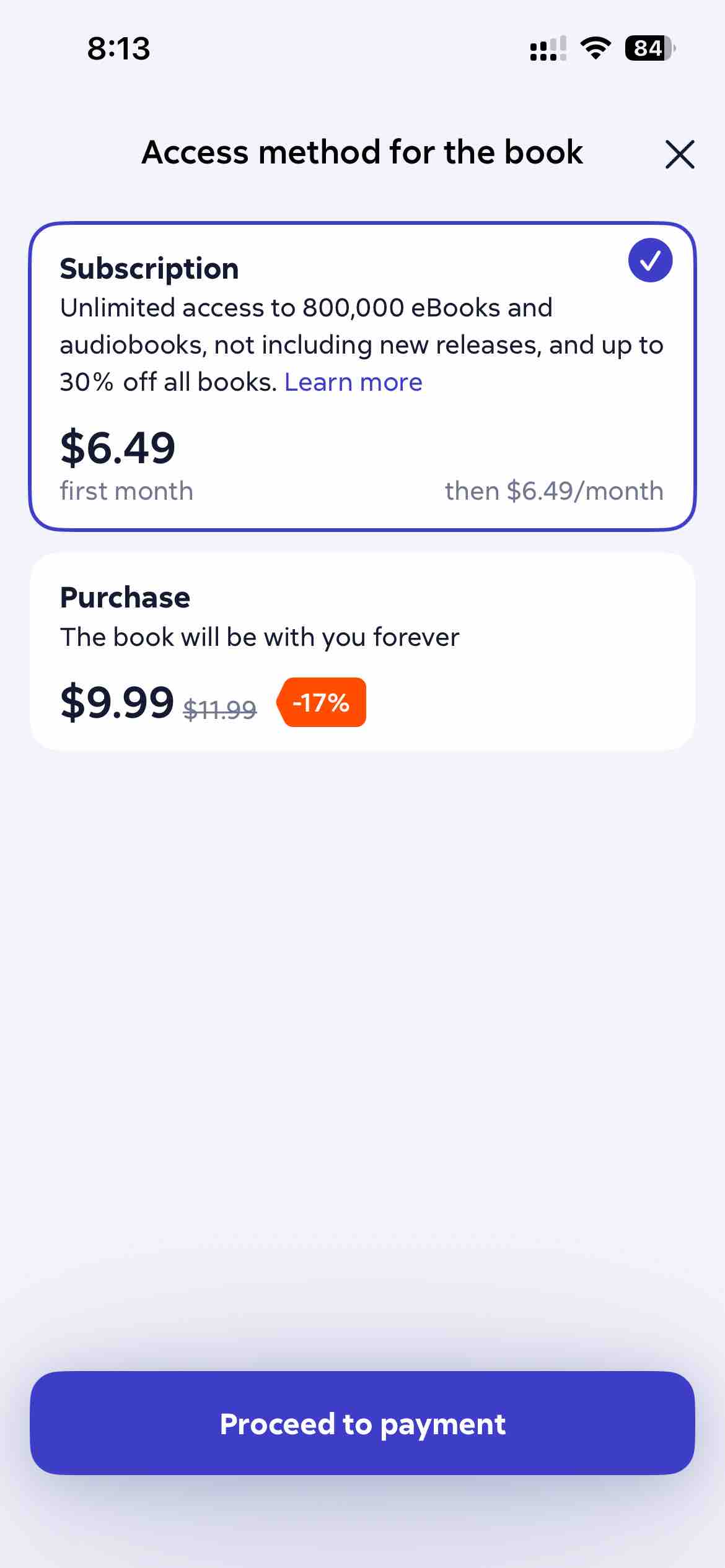Tap Proceed to payment
The width and height of the screenshot is (725, 1568).
coord(362,1424)
